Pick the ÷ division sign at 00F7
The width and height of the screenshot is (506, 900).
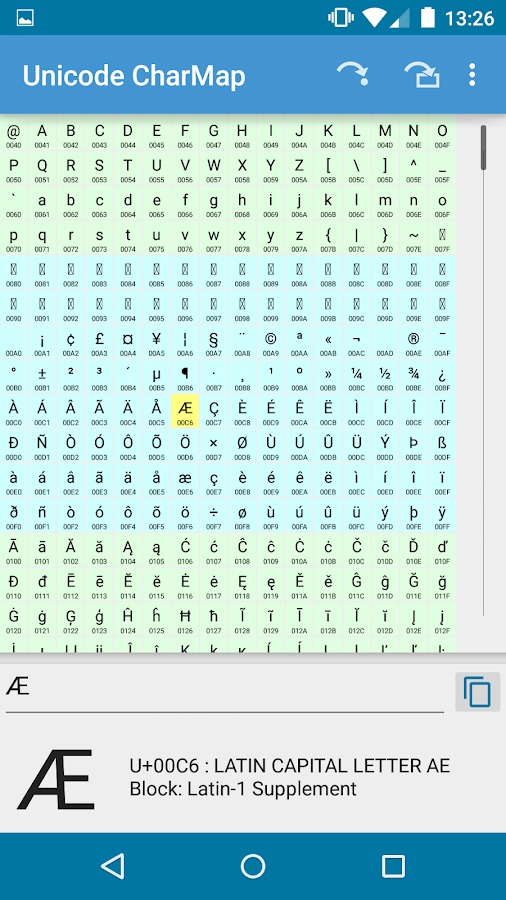coord(213,515)
